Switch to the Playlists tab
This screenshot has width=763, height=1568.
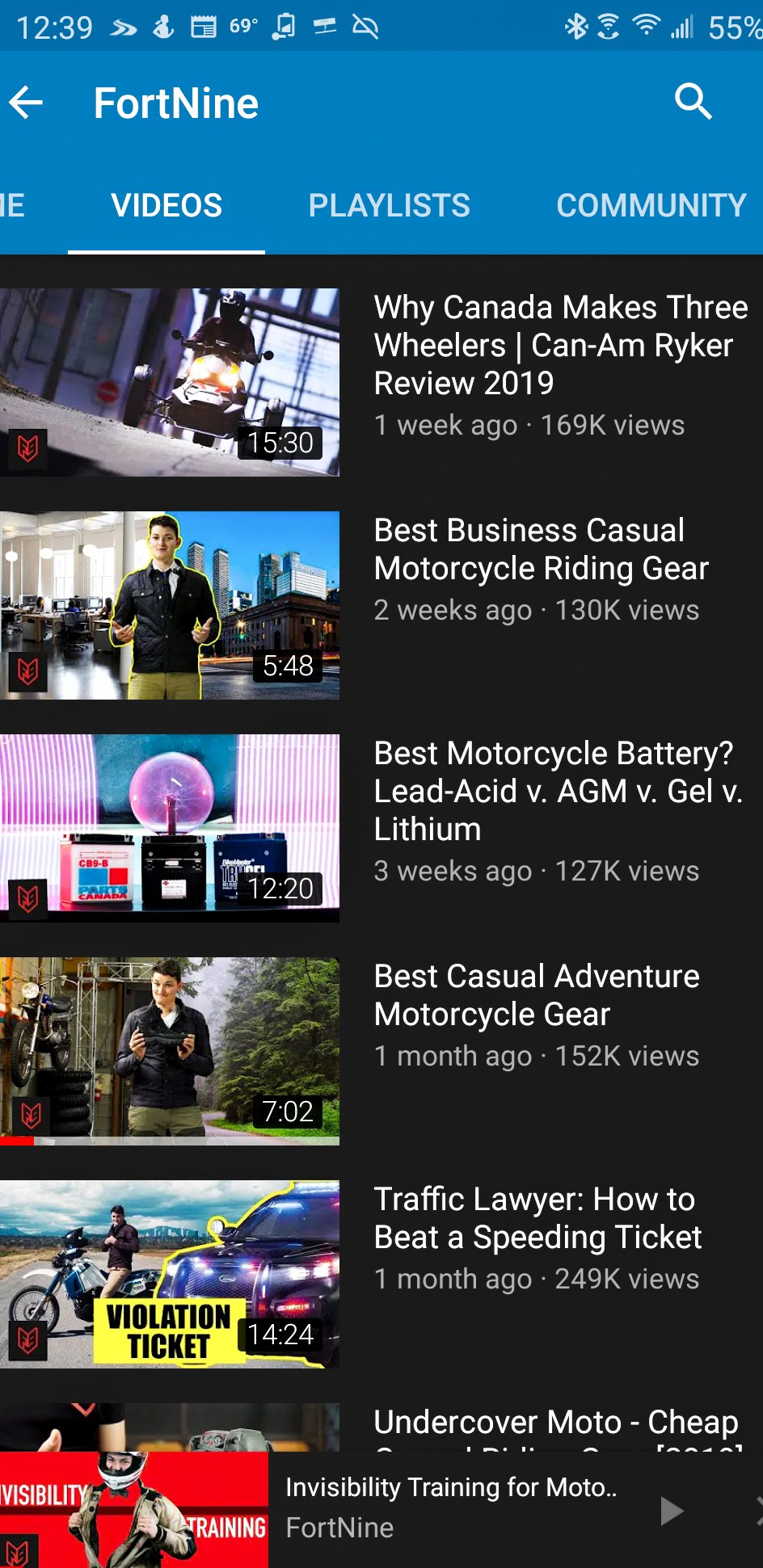(389, 205)
